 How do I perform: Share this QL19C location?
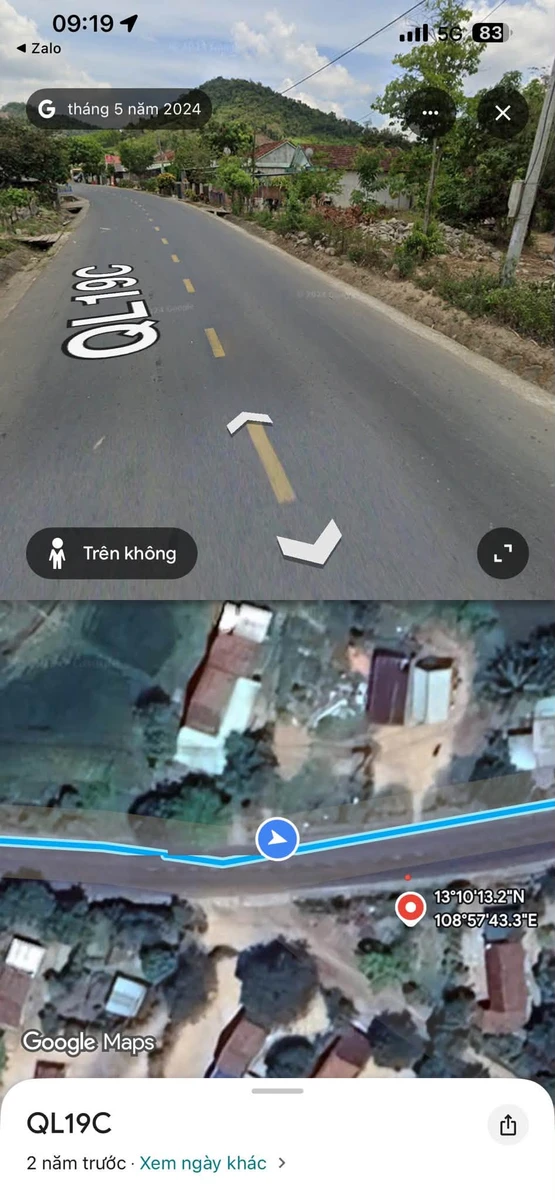pos(508,1124)
